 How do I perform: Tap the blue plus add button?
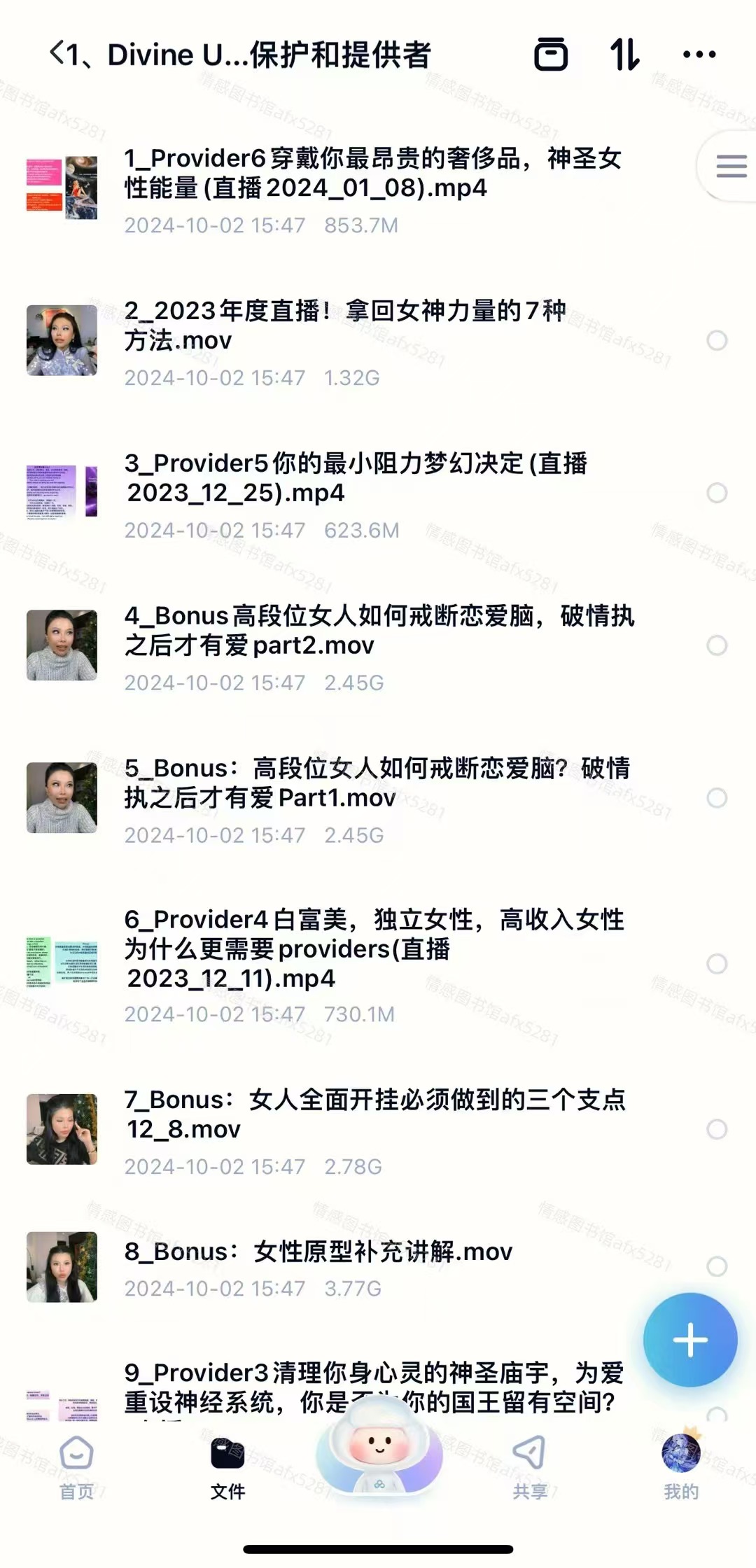(690, 1340)
